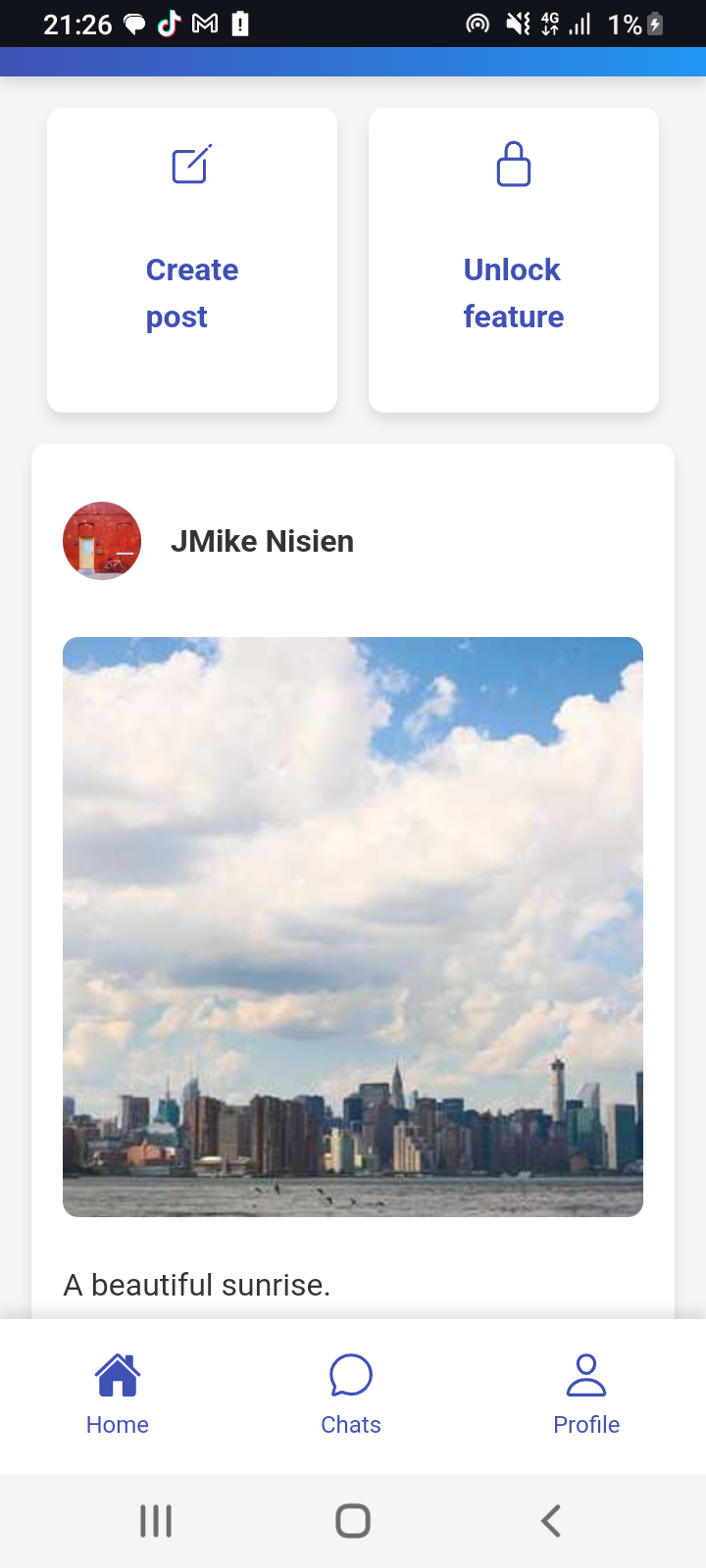706x1568 pixels.
Task: Open JMike Nisien's profile by name
Action: (x=262, y=541)
